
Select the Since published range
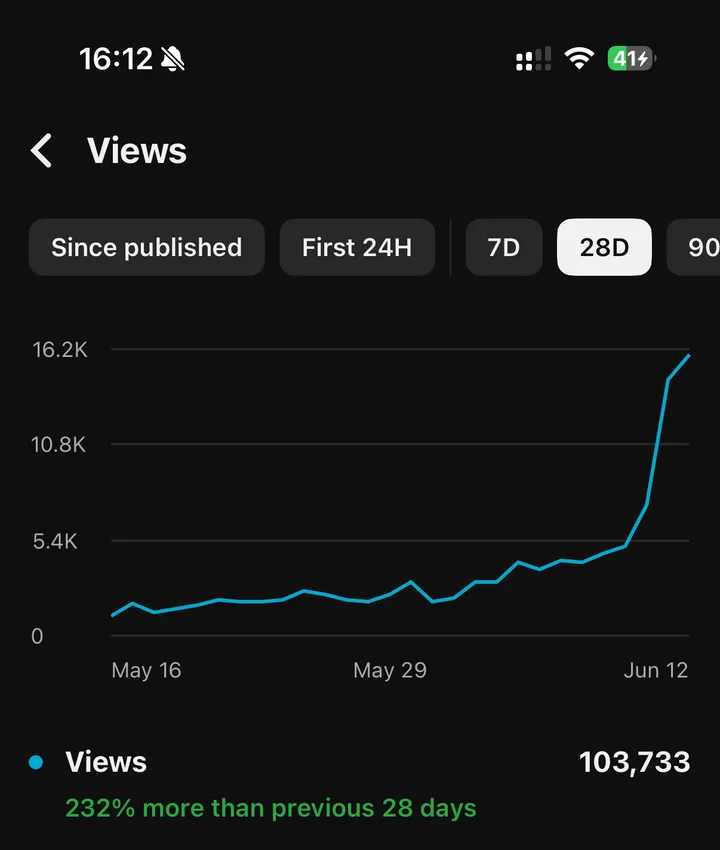147,247
